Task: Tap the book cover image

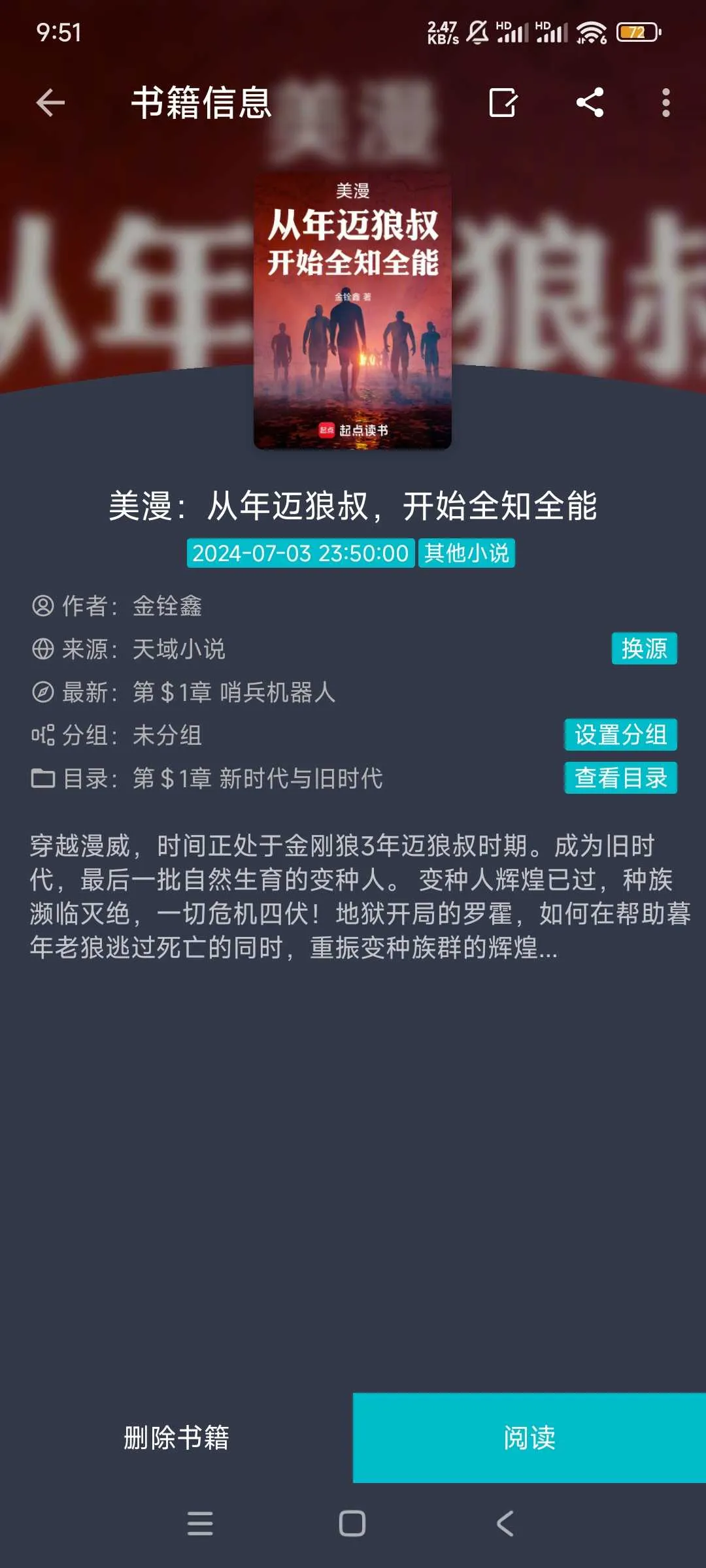Action: pos(352,312)
